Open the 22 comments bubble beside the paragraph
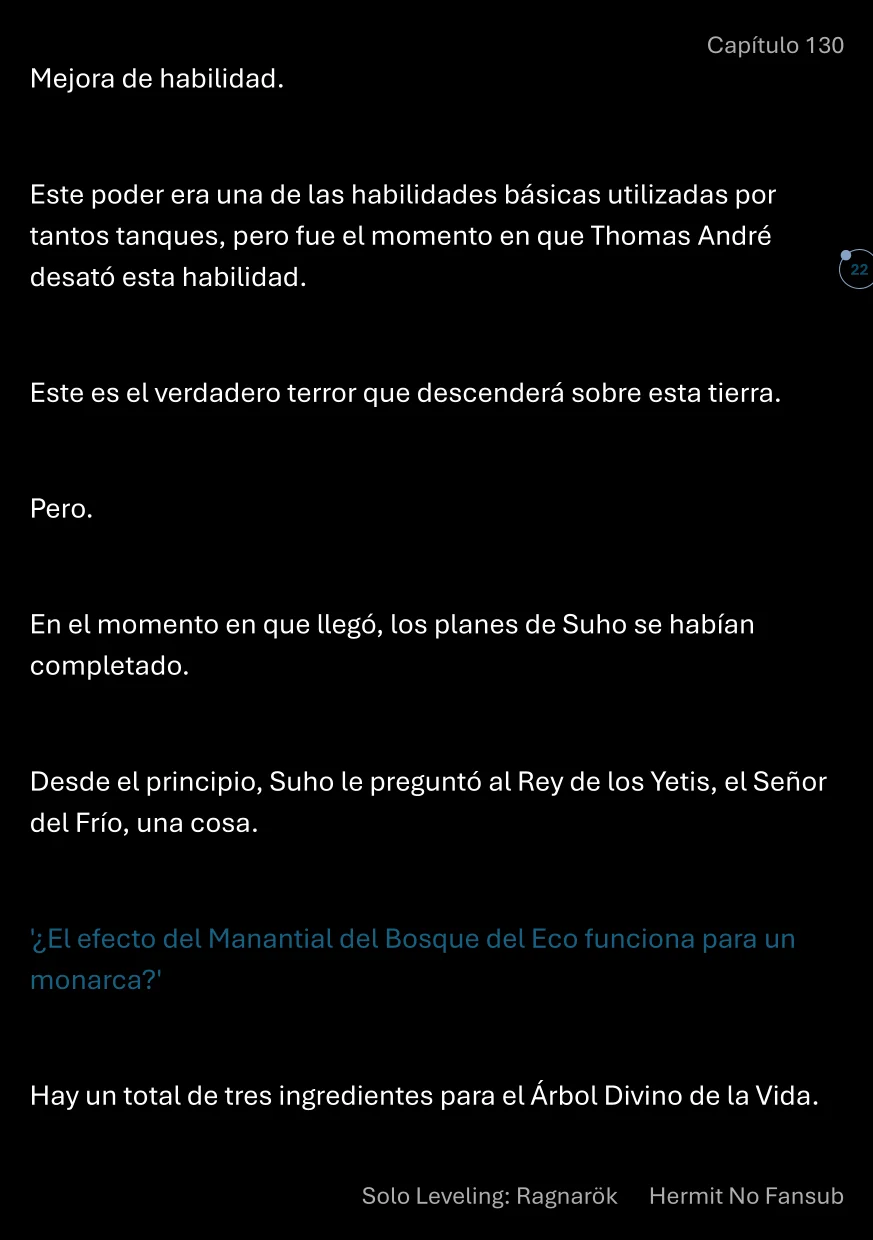 tap(857, 270)
